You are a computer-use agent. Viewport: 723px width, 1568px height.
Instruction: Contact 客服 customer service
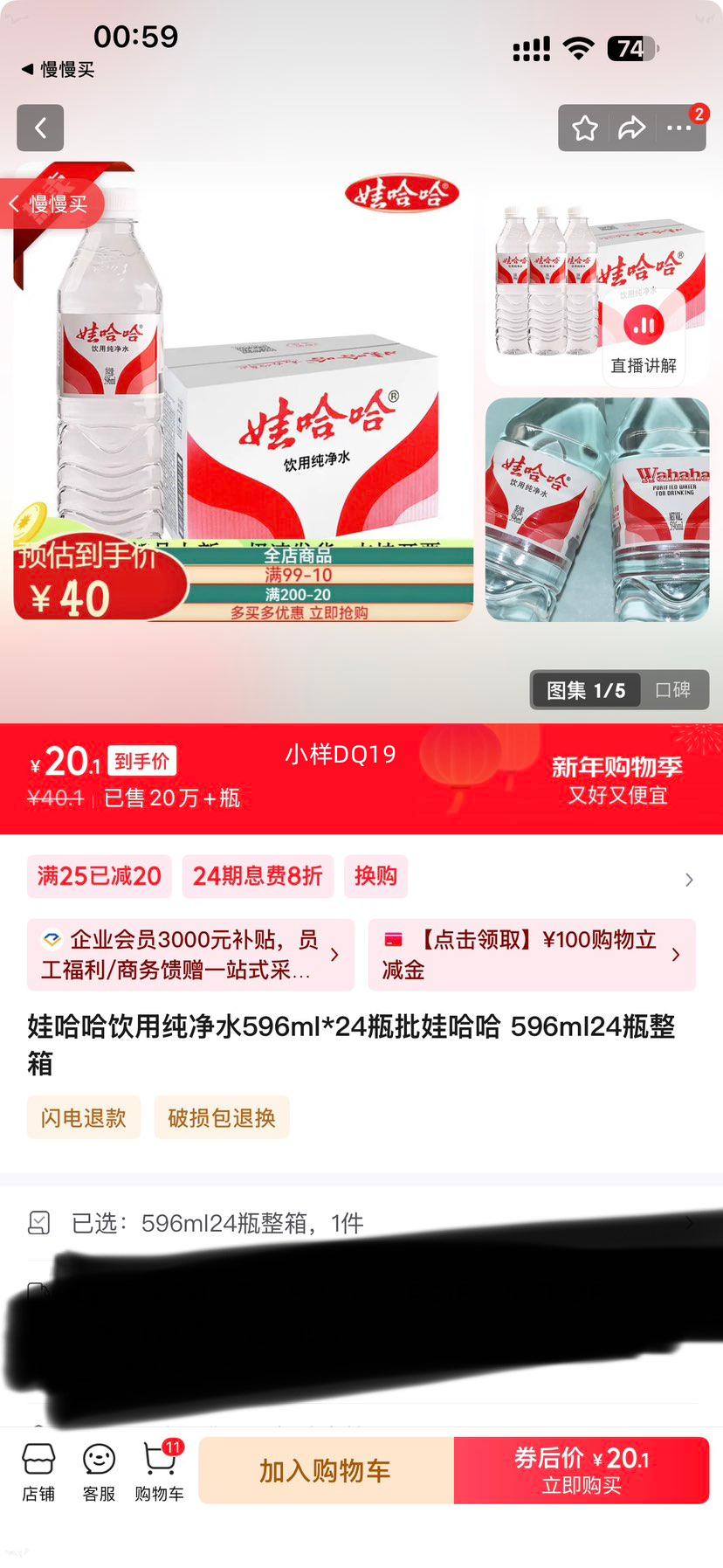click(x=98, y=1468)
